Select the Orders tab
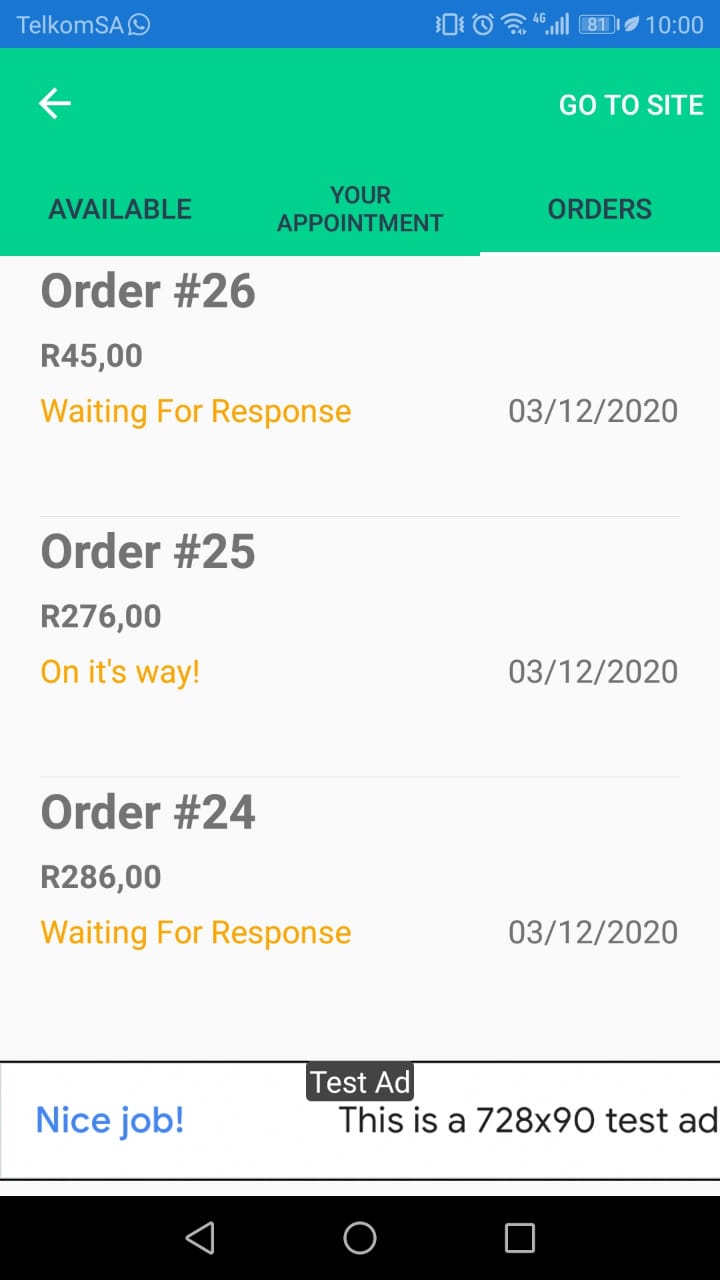 [x=600, y=209]
